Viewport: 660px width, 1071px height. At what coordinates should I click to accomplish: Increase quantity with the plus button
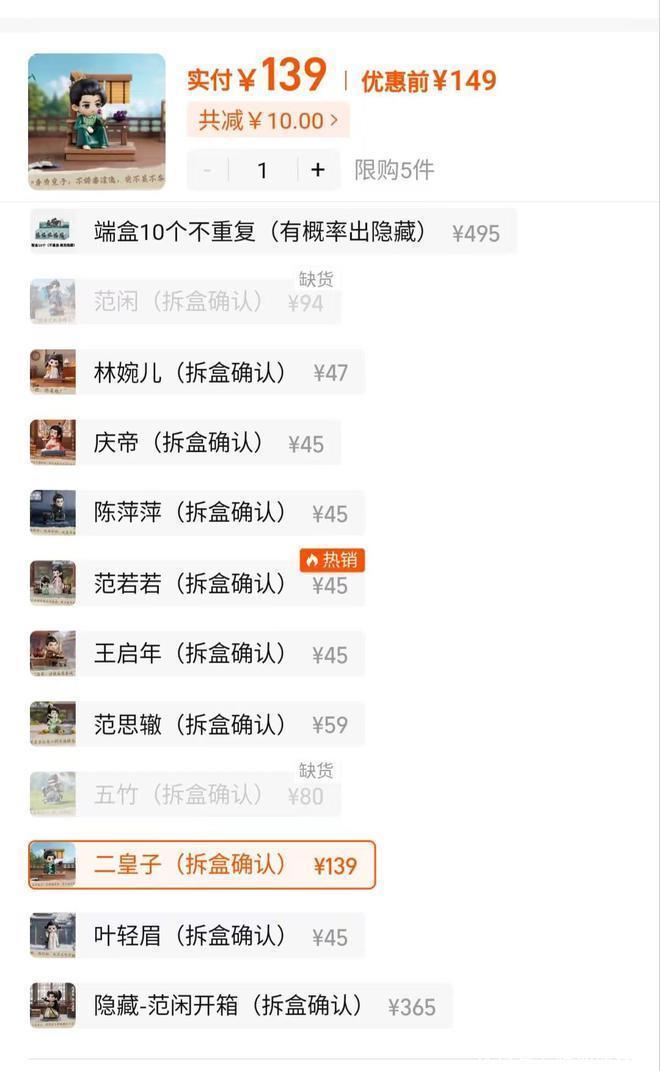[x=318, y=170]
